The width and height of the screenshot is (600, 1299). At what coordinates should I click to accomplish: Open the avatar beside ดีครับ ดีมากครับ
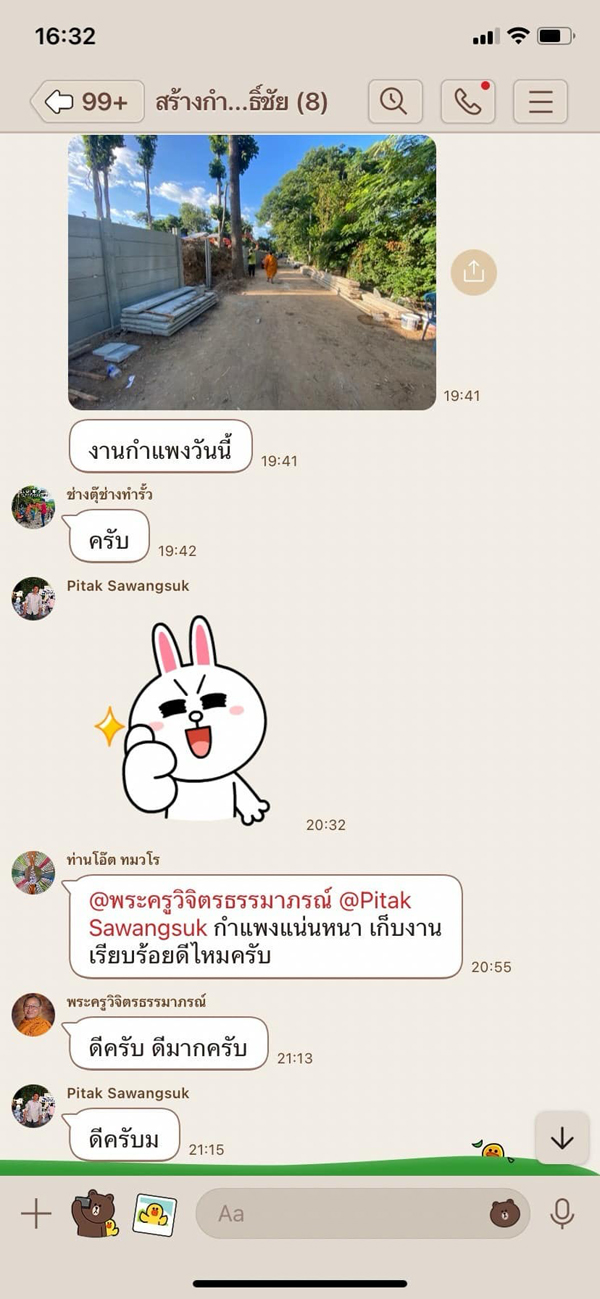(x=33, y=1014)
